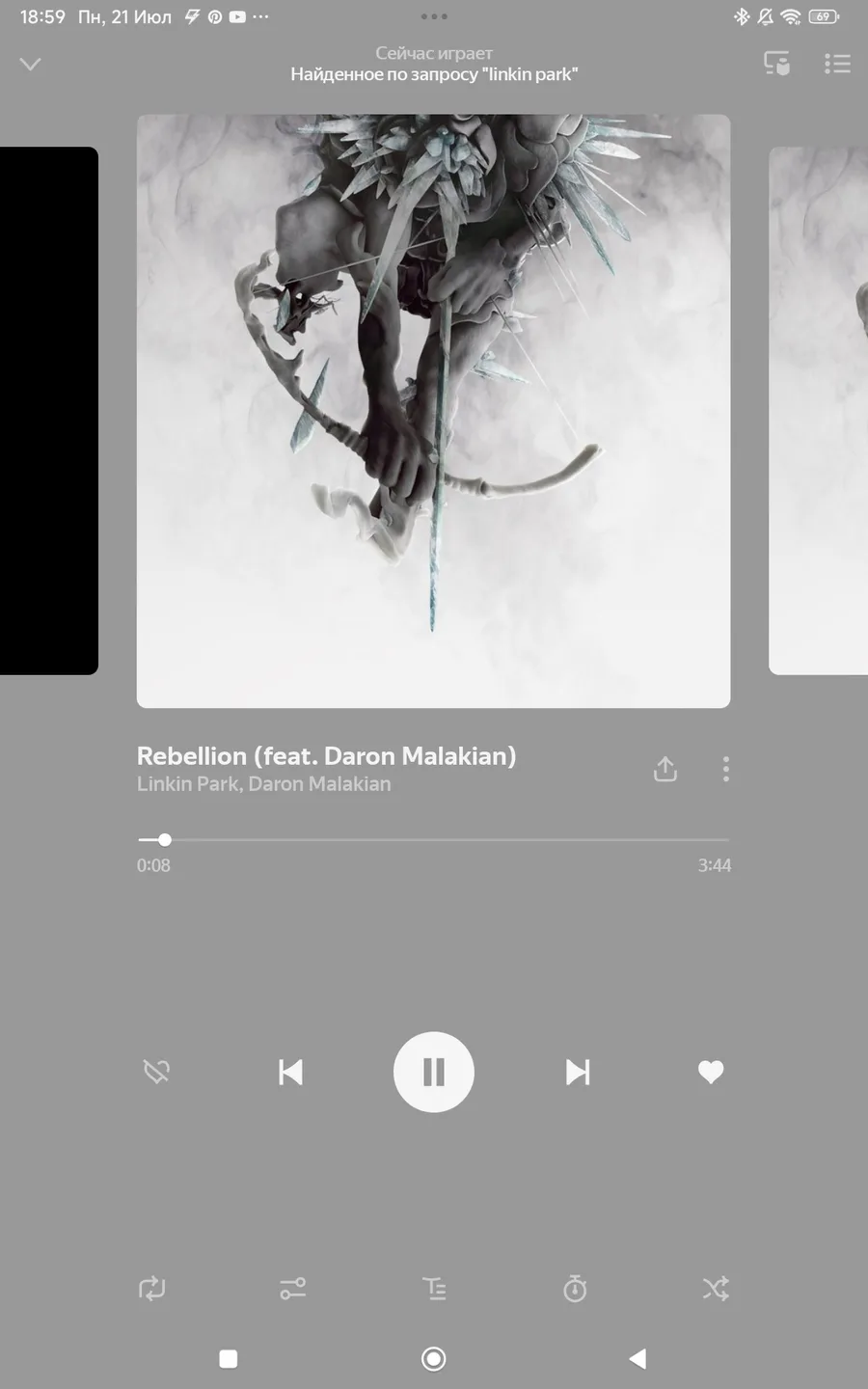This screenshot has height=1389, width=868.
Task: Show the song lyrics
Action: [434, 1289]
